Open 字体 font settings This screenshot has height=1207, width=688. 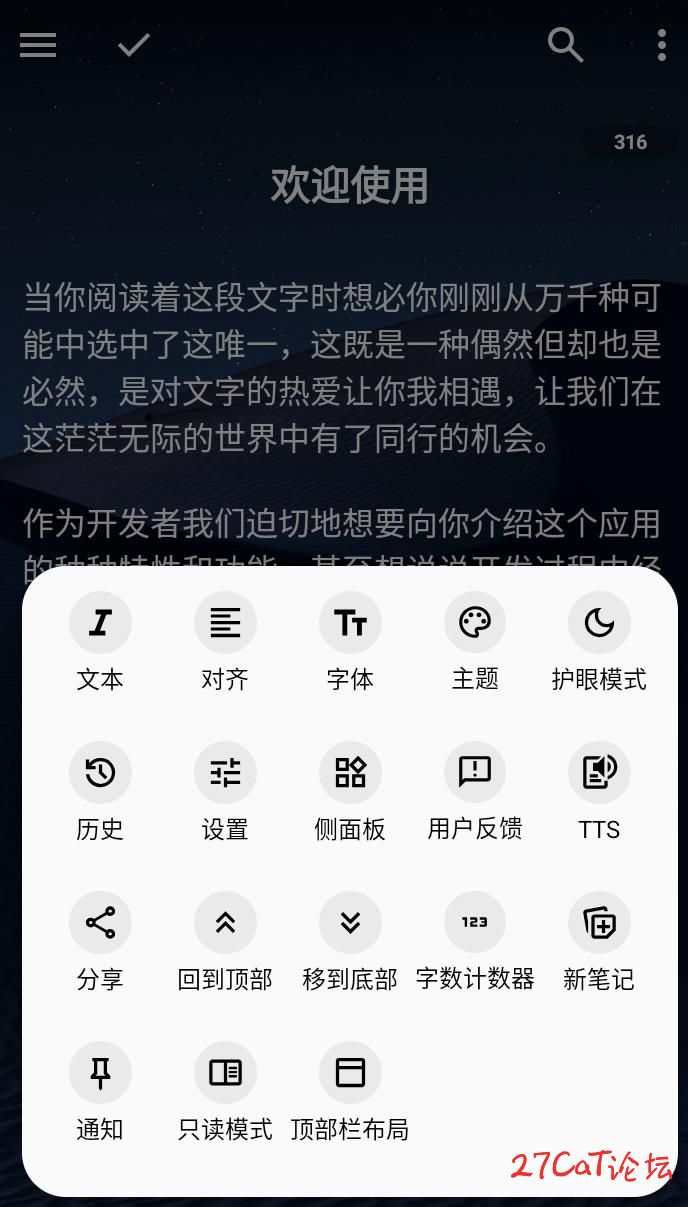click(x=350, y=623)
